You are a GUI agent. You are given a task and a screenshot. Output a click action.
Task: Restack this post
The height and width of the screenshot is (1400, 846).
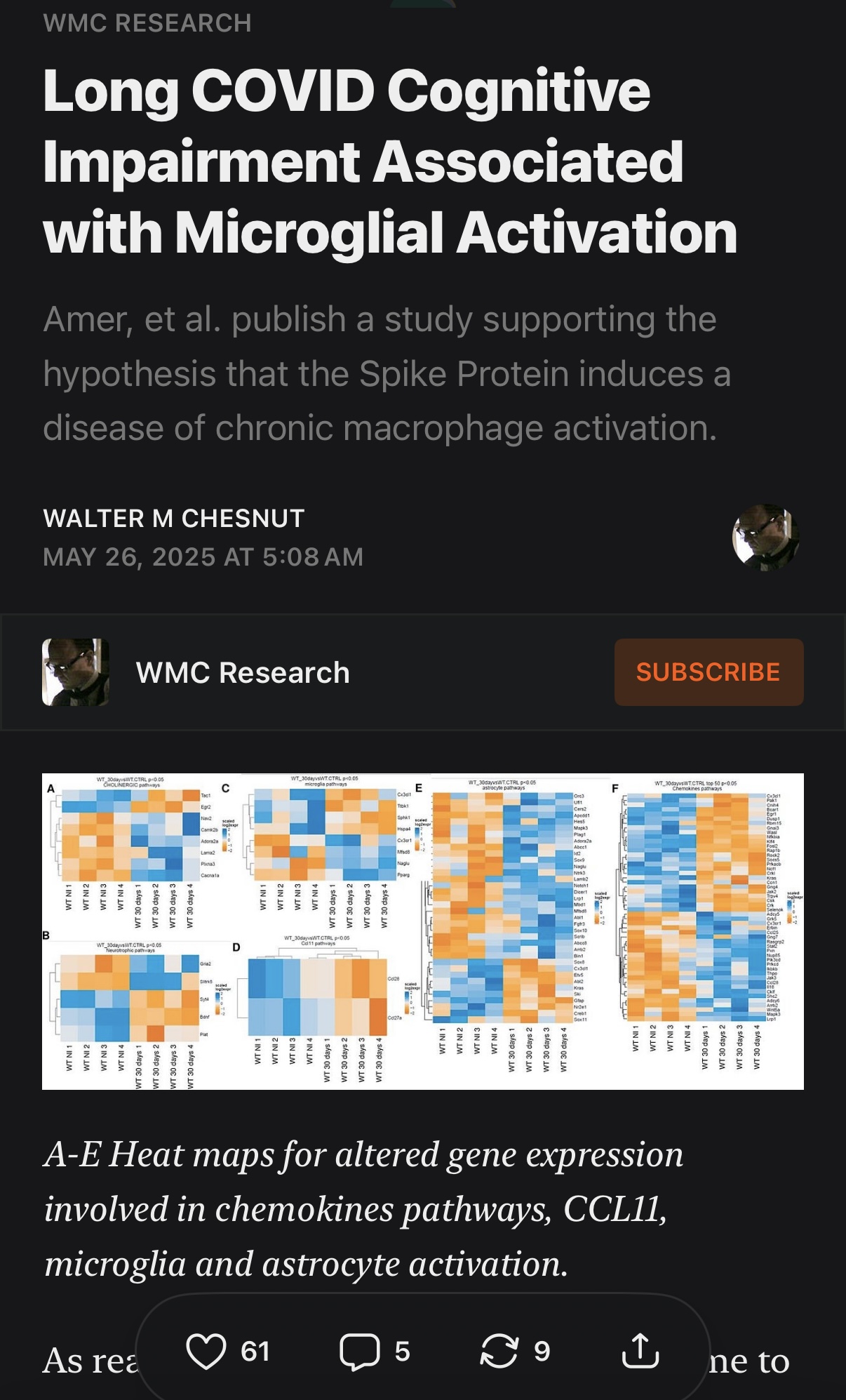(x=499, y=1351)
